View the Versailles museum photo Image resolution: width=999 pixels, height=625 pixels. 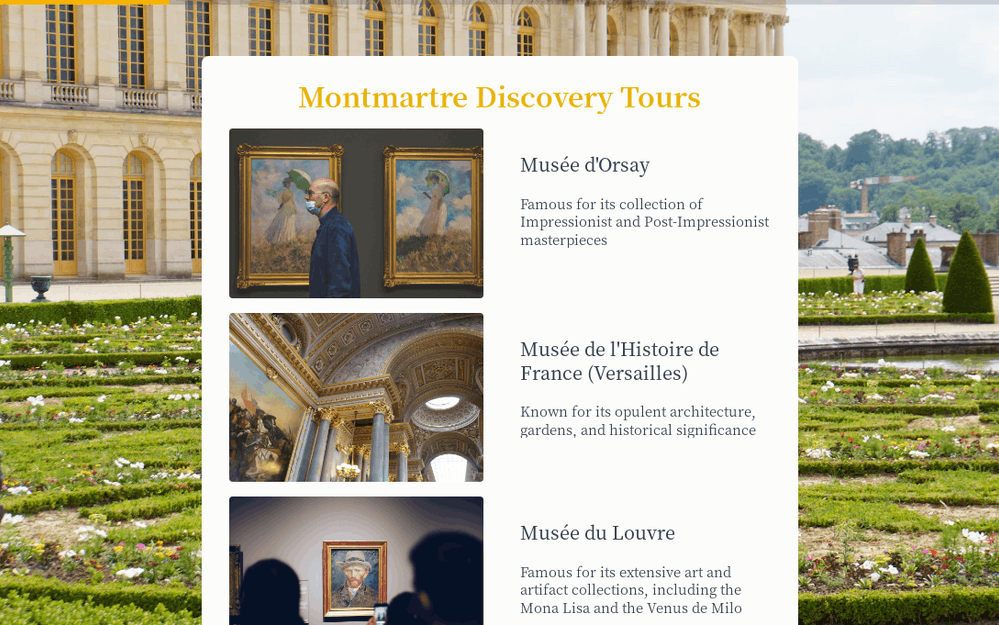tap(356, 397)
